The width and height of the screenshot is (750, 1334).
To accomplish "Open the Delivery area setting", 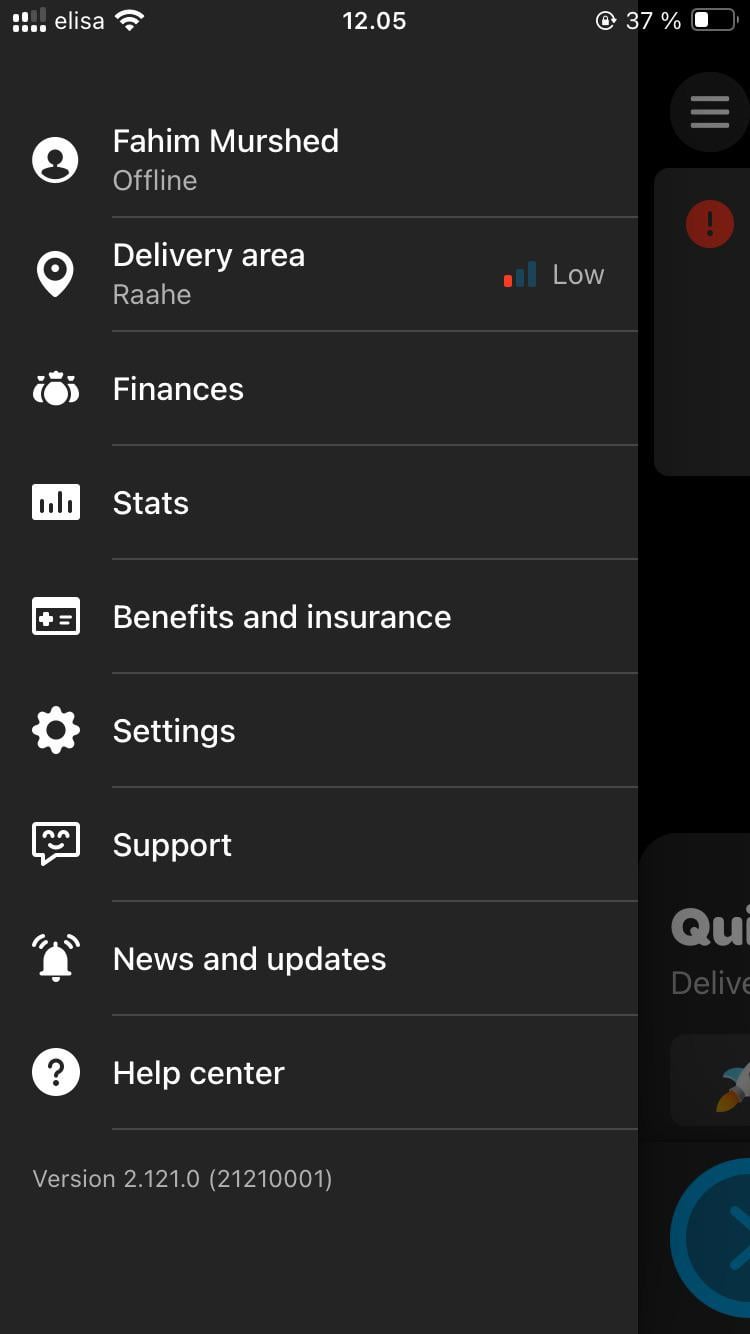I will [319, 274].
